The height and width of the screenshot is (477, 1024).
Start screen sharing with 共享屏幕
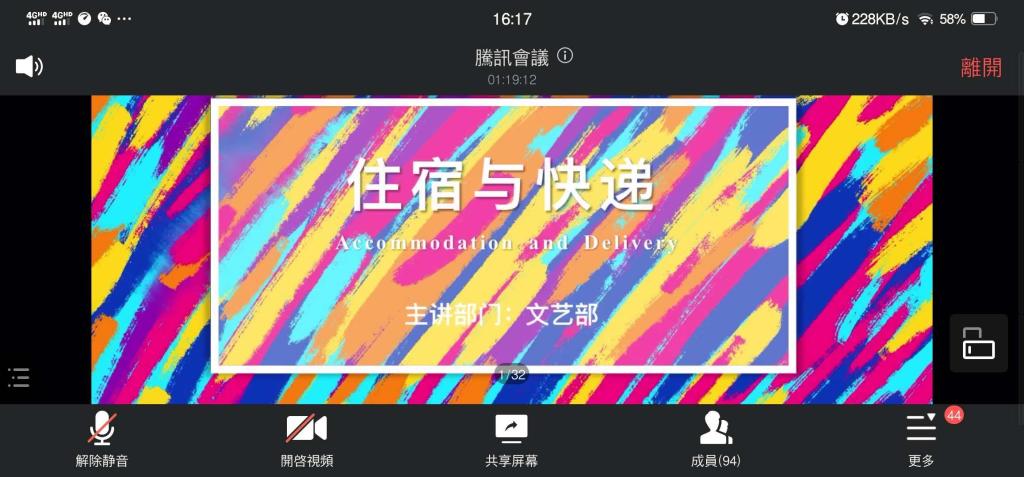click(x=511, y=439)
